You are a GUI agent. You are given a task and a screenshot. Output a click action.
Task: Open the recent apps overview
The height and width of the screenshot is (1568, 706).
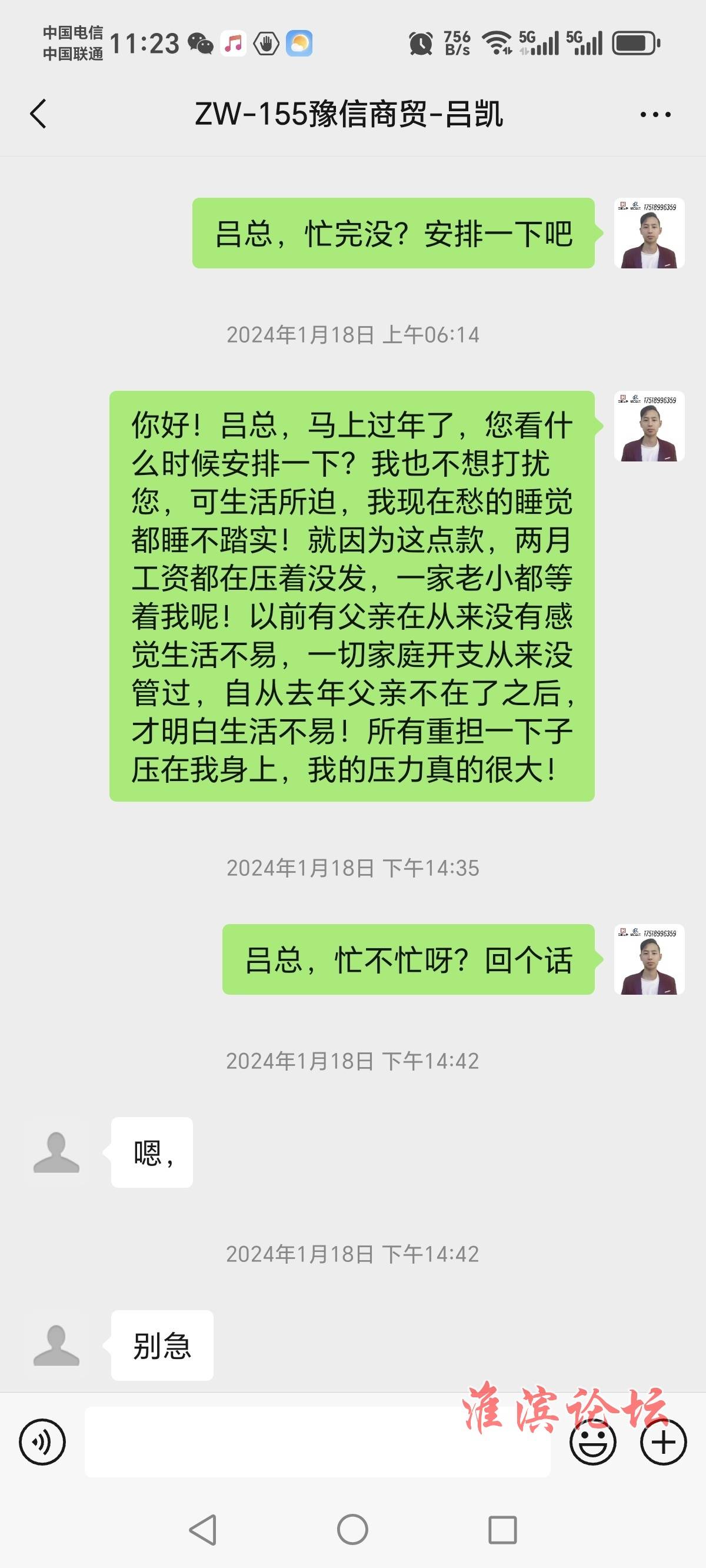click(502, 1530)
